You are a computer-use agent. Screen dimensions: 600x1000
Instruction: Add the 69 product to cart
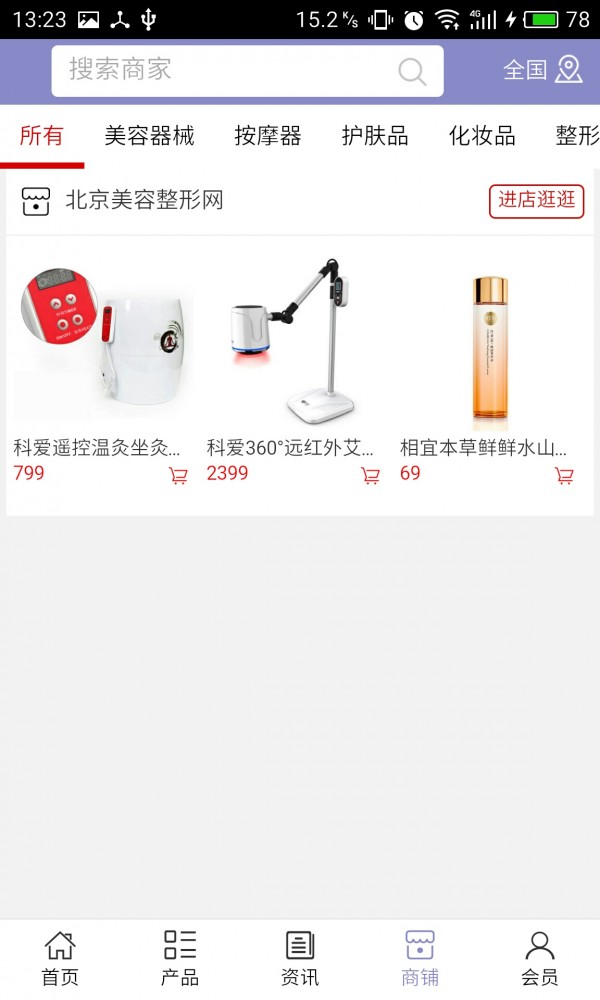pyautogui.click(x=564, y=476)
